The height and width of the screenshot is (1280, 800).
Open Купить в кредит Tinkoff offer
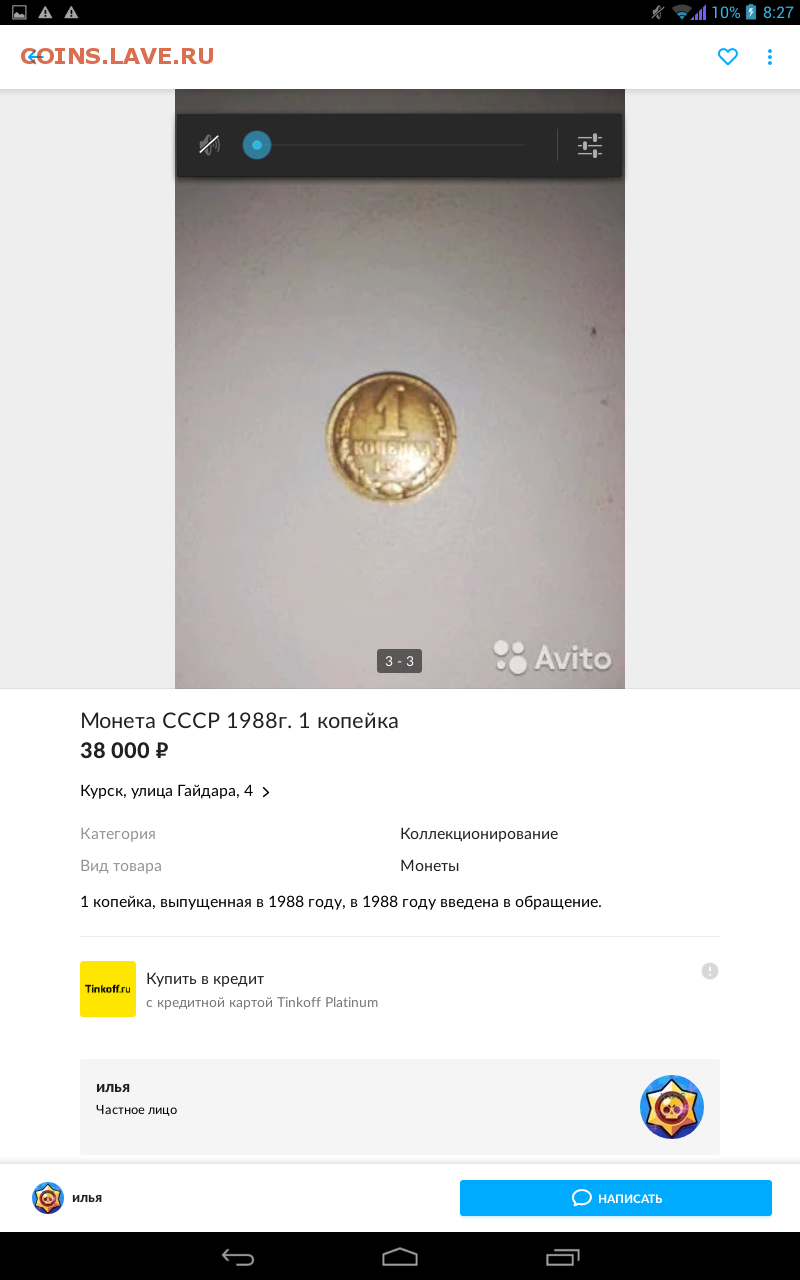tap(400, 989)
